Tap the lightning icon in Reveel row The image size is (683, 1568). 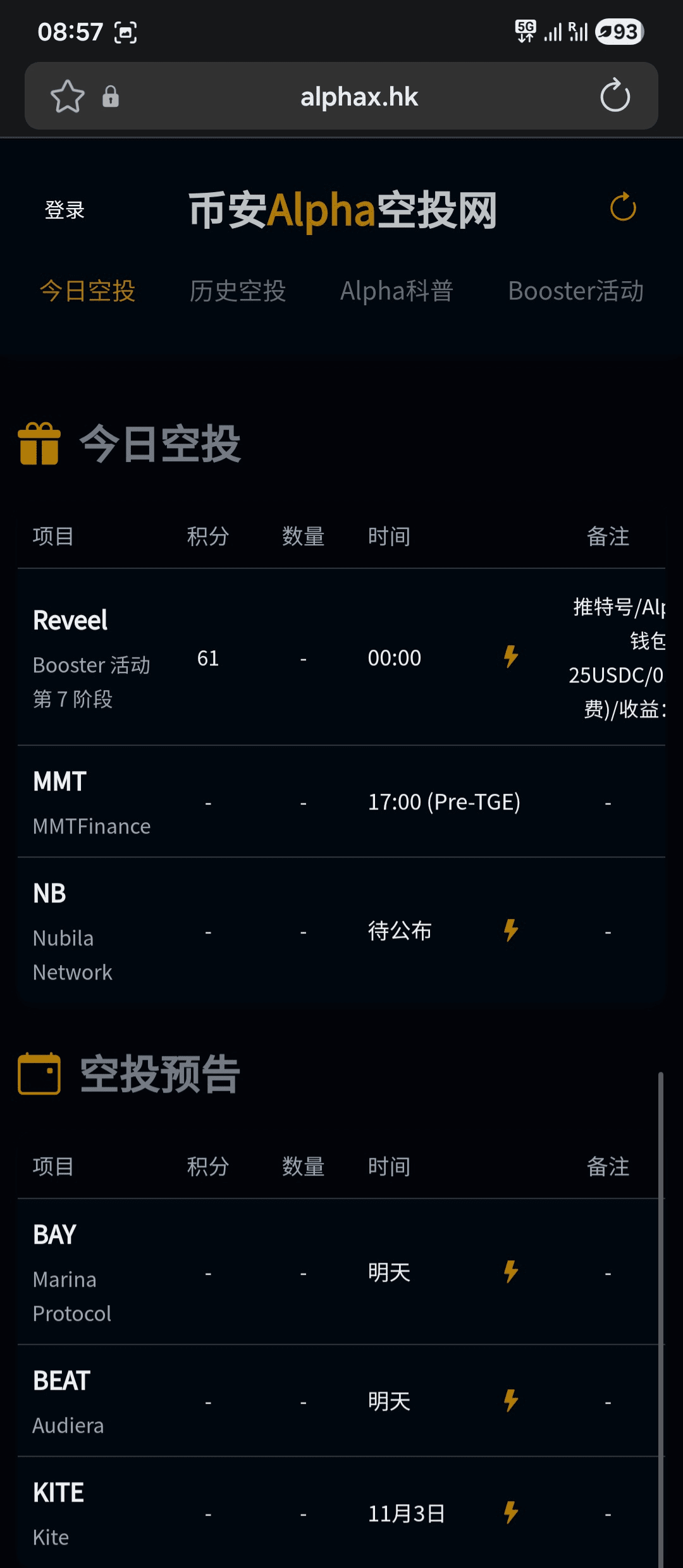pos(511,657)
